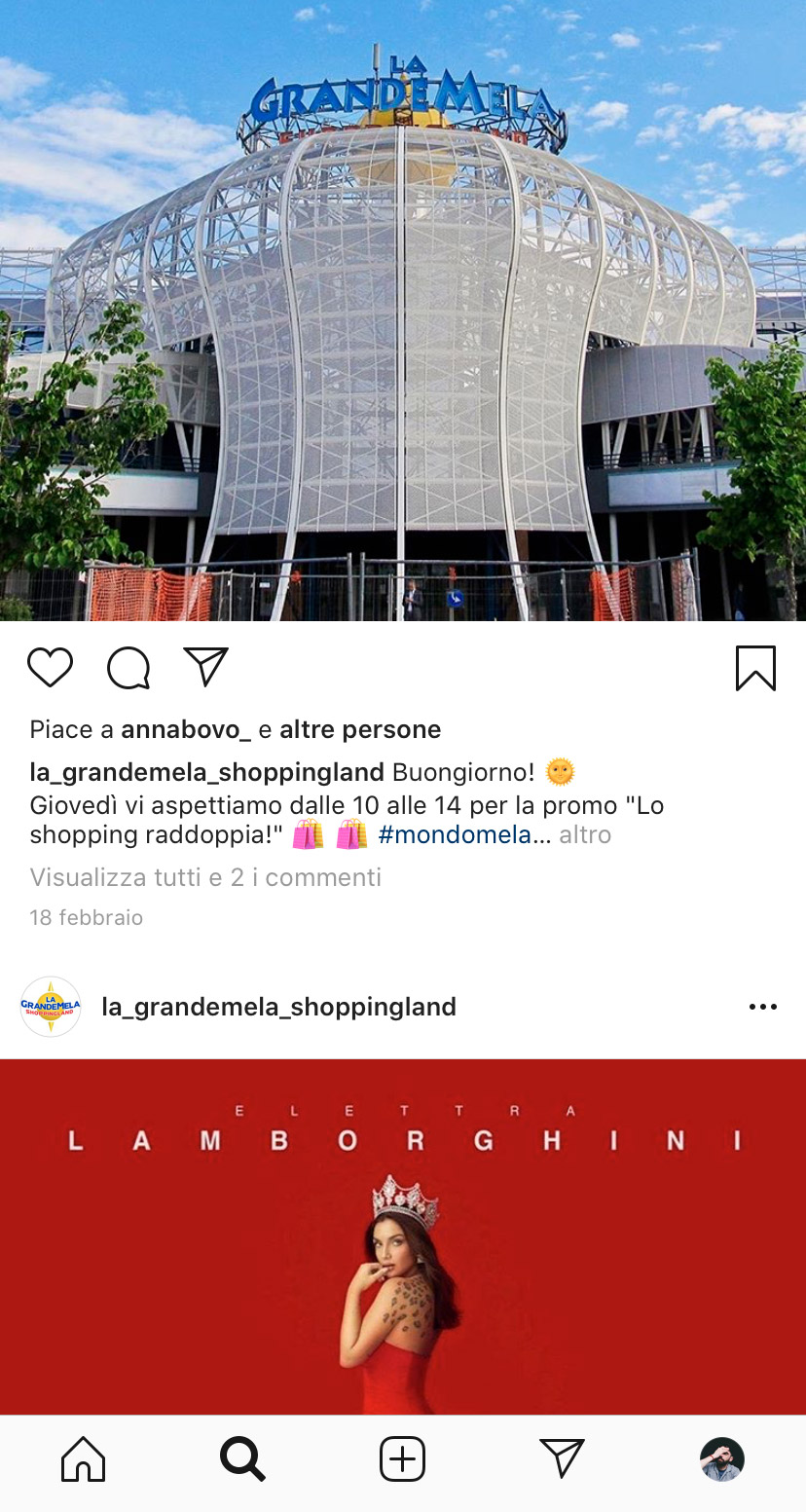Image resolution: width=806 pixels, height=1512 pixels.
Task: Open la_grandemela_shoppingland profile from caption username
Action: pyautogui.click(x=207, y=772)
